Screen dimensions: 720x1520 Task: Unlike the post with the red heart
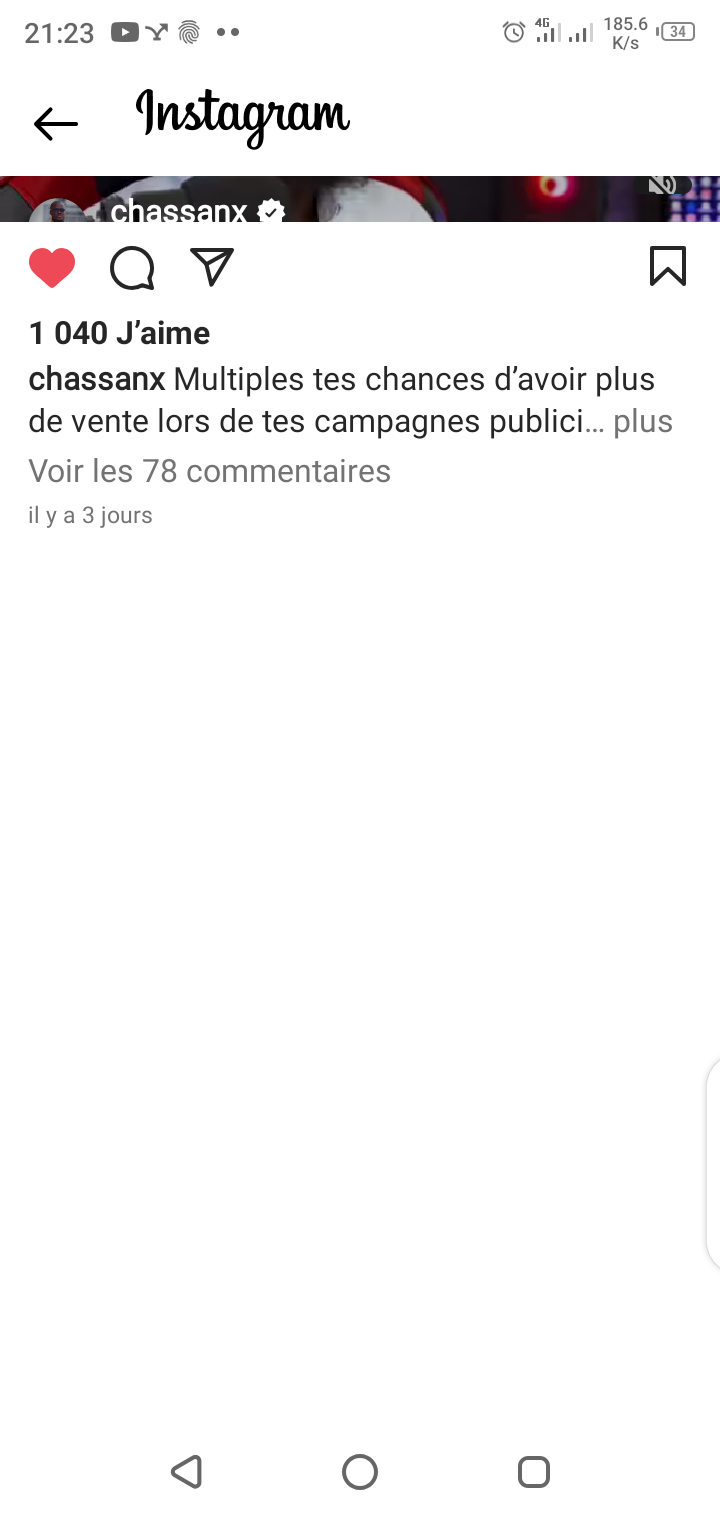tap(52, 268)
